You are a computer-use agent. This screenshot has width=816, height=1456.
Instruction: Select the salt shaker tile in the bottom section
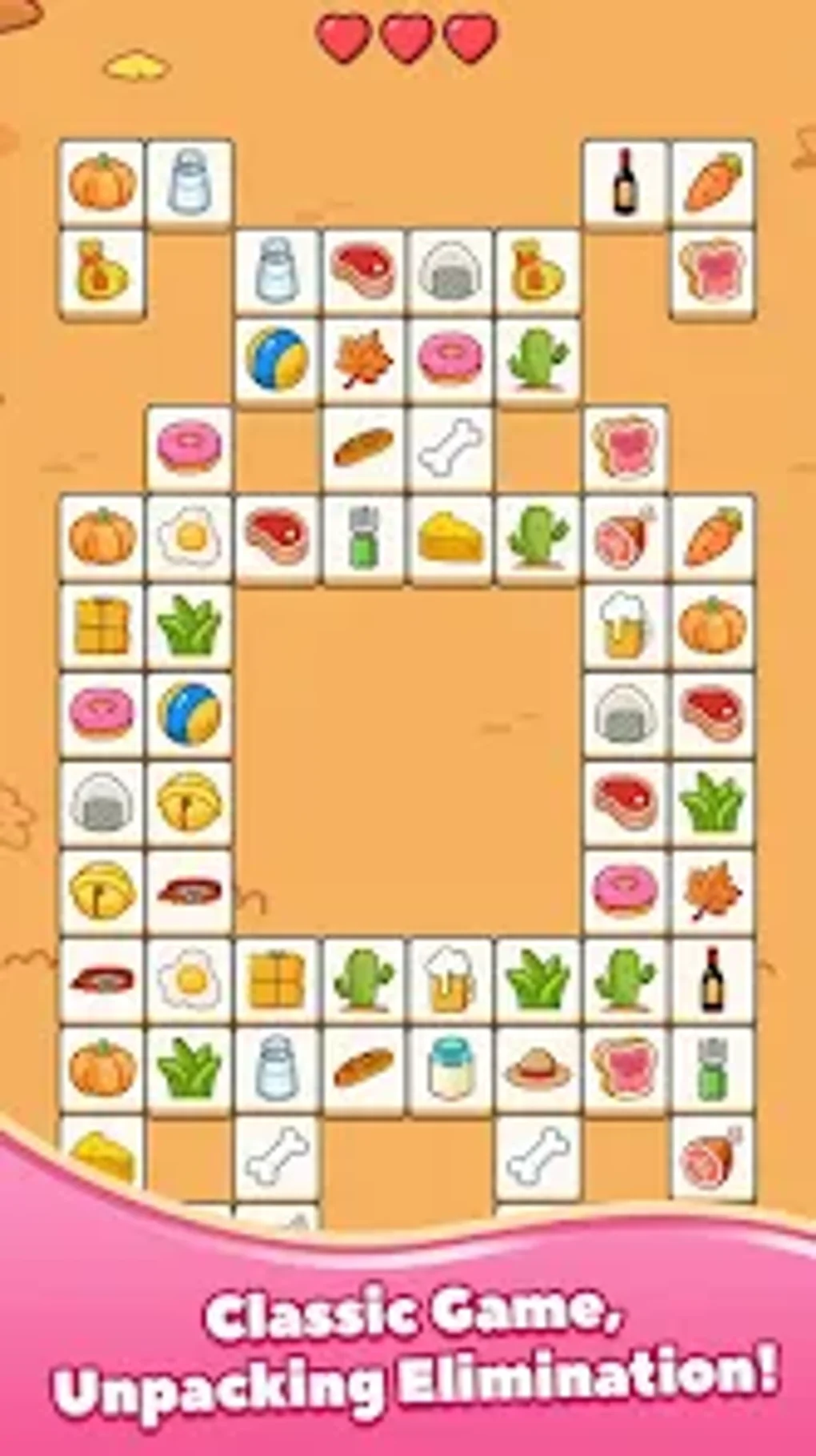(x=276, y=1069)
